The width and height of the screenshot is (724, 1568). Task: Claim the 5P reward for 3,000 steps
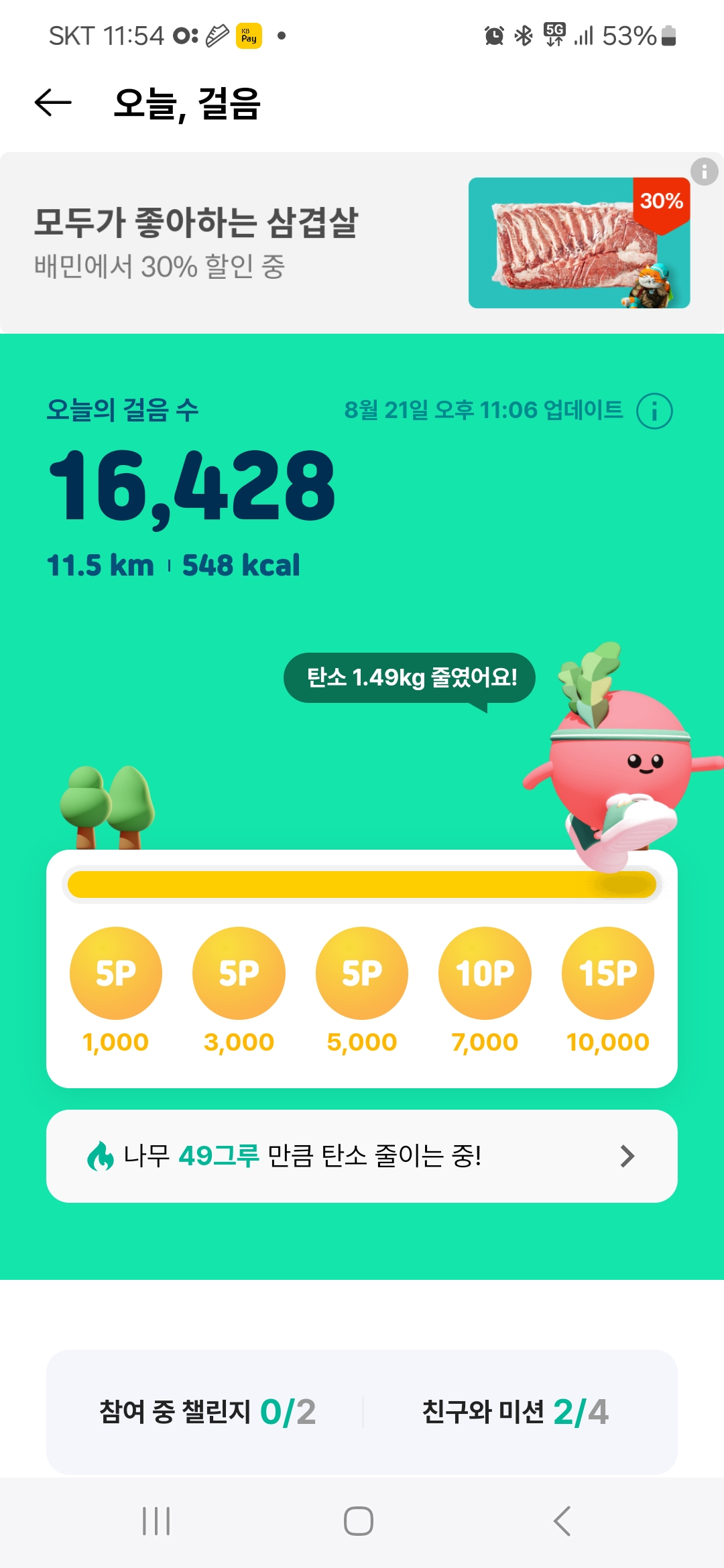[239, 973]
